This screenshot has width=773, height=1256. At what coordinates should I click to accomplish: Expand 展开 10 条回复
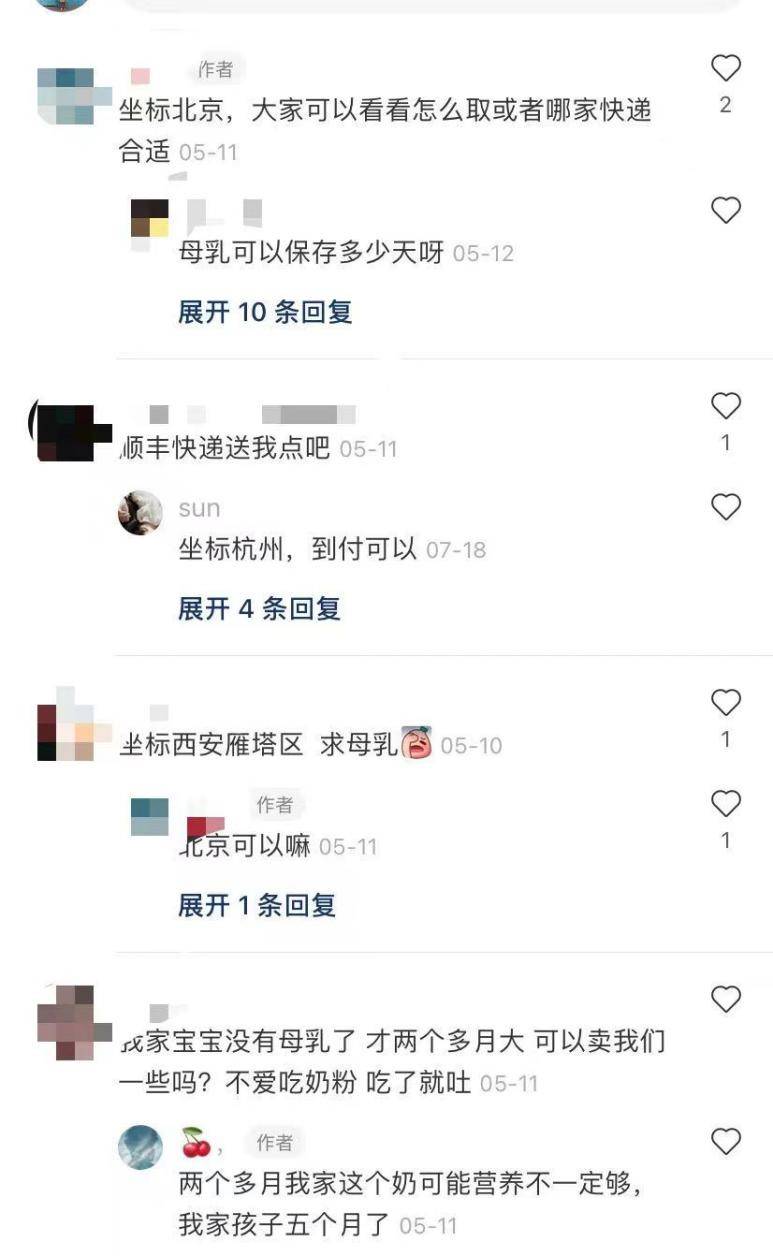click(x=265, y=312)
